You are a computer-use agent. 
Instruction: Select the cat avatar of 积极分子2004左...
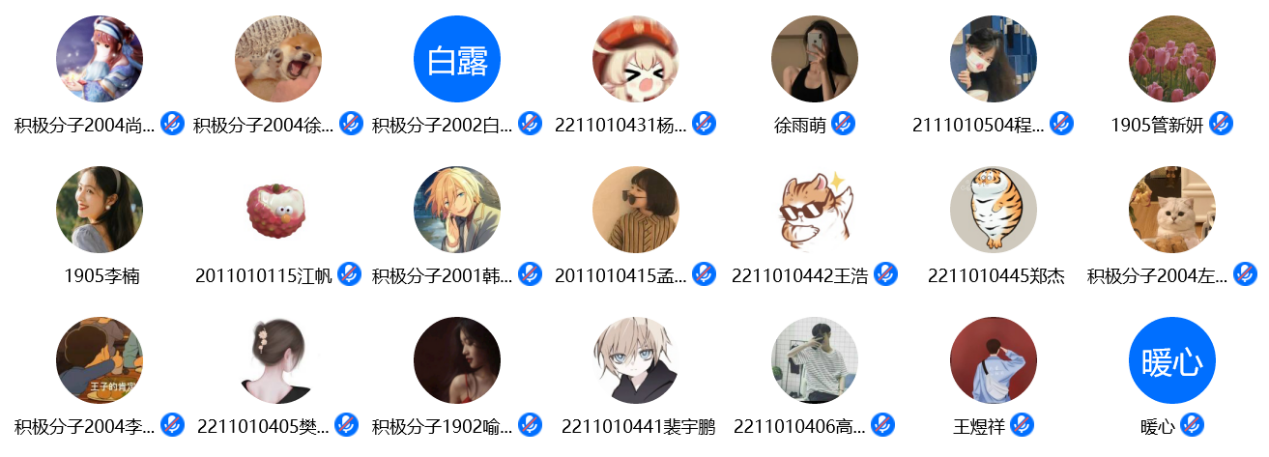tap(1171, 210)
